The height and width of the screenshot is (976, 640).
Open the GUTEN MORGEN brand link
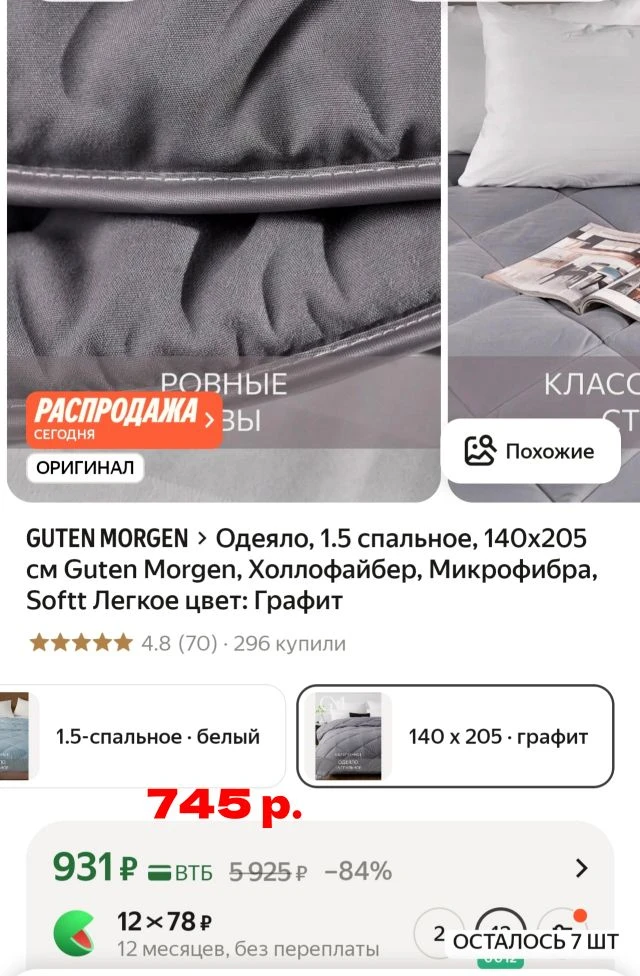coord(107,539)
